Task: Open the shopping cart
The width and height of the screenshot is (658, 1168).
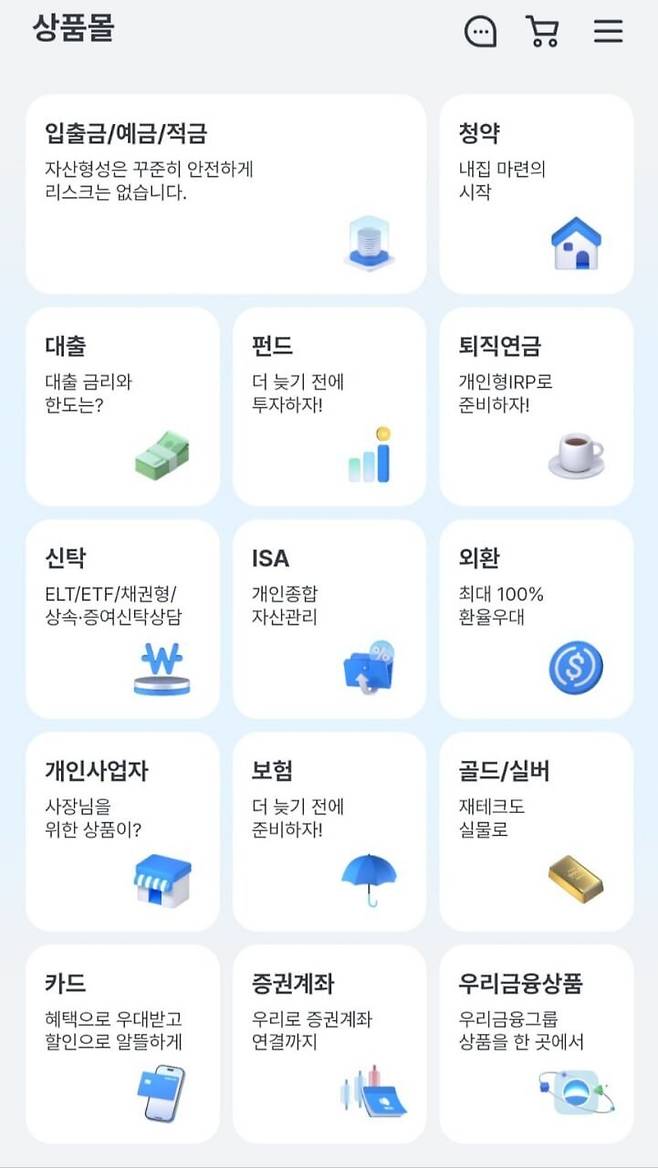Action: point(542,31)
